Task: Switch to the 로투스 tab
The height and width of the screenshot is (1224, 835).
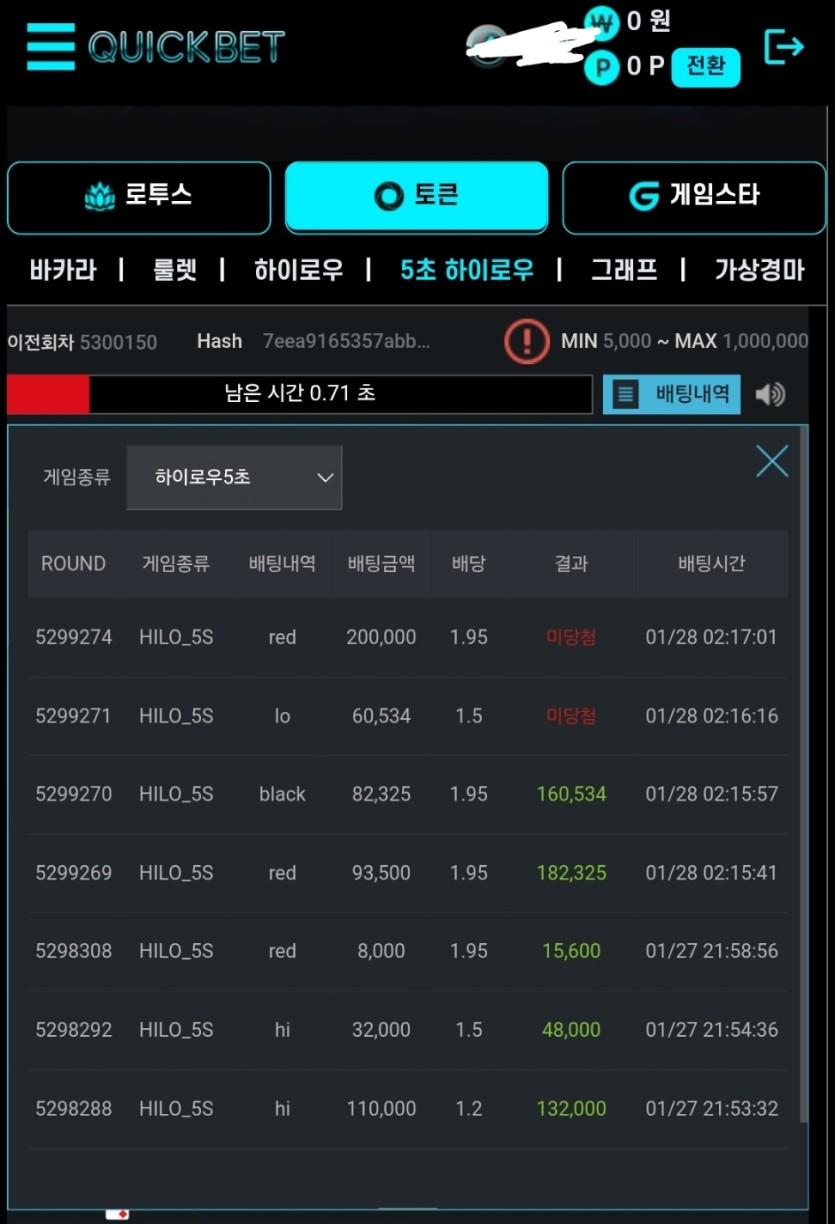Action: (139, 197)
